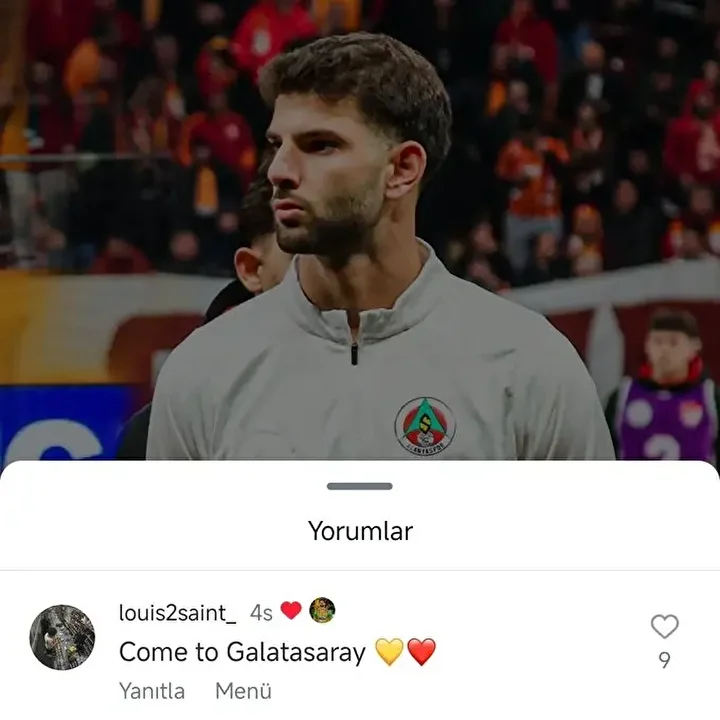Image resolution: width=720 pixels, height=720 pixels.
Task: Tap Yanıtla to reply to the comment
Action: [x=152, y=691]
